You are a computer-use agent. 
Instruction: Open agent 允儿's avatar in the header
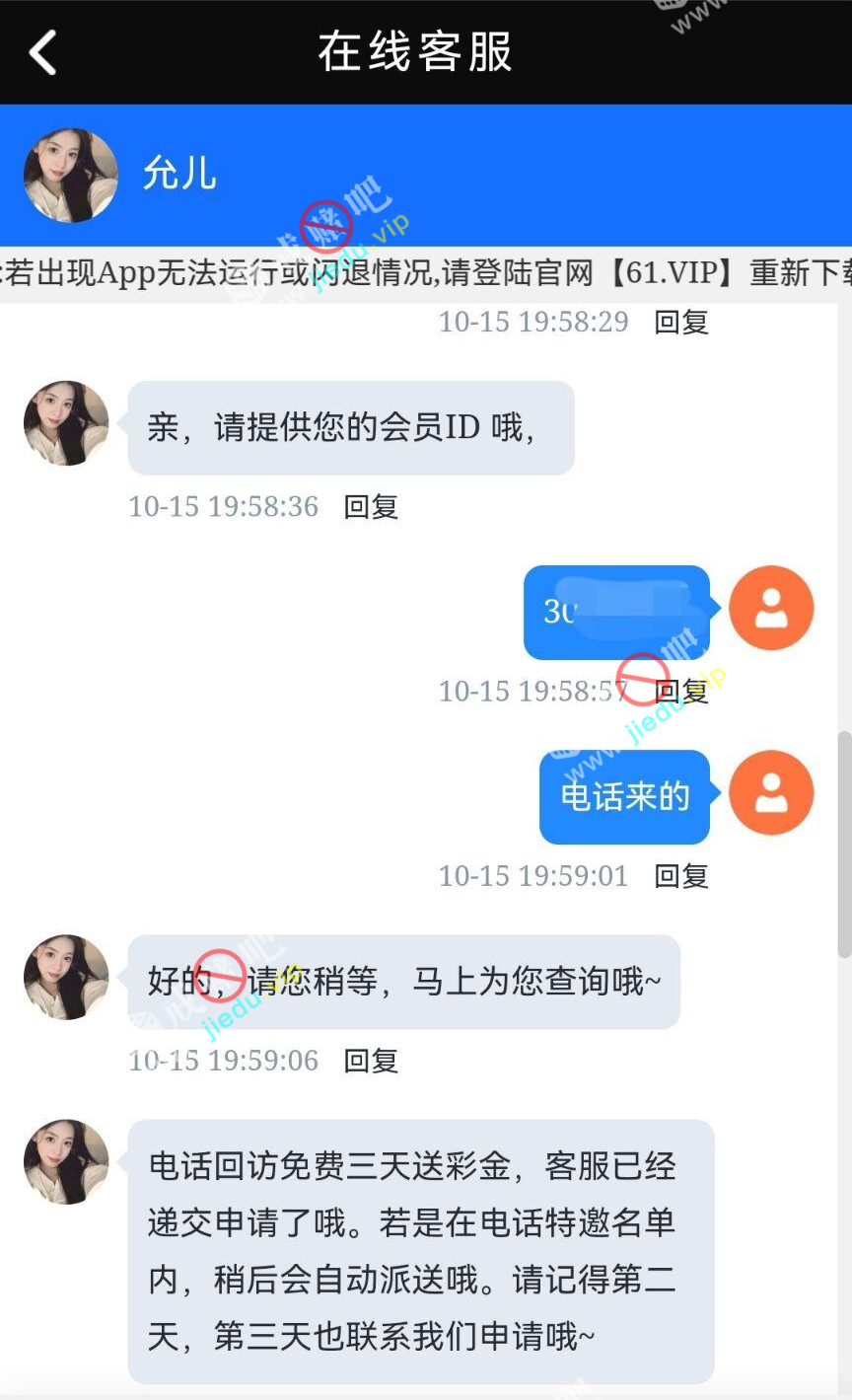coord(71,175)
